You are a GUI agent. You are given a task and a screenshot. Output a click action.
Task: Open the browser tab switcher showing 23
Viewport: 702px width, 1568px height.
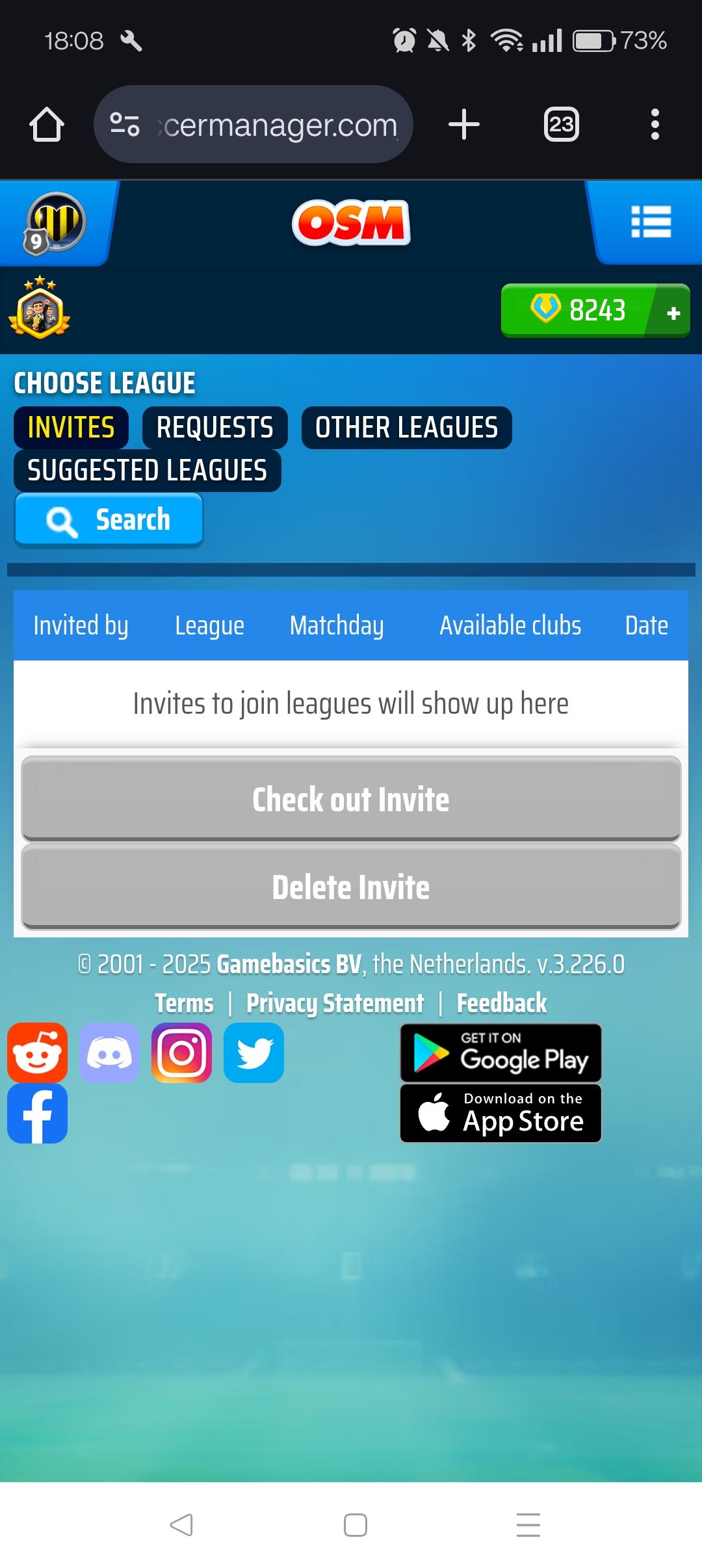[561, 124]
